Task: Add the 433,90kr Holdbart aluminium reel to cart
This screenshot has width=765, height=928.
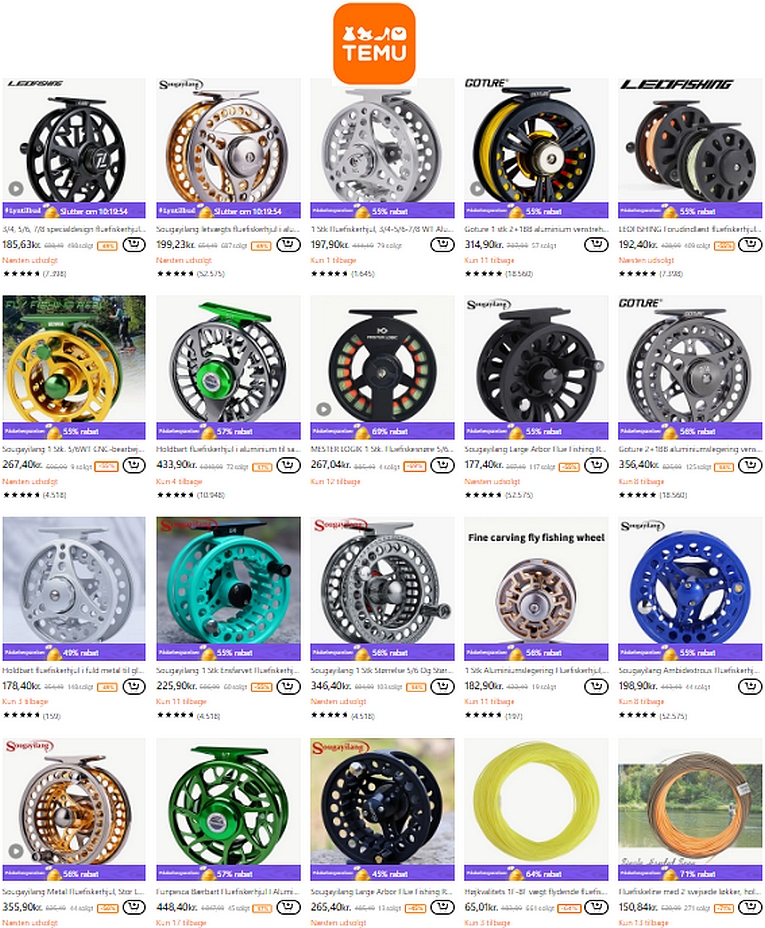Action: click(288, 466)
